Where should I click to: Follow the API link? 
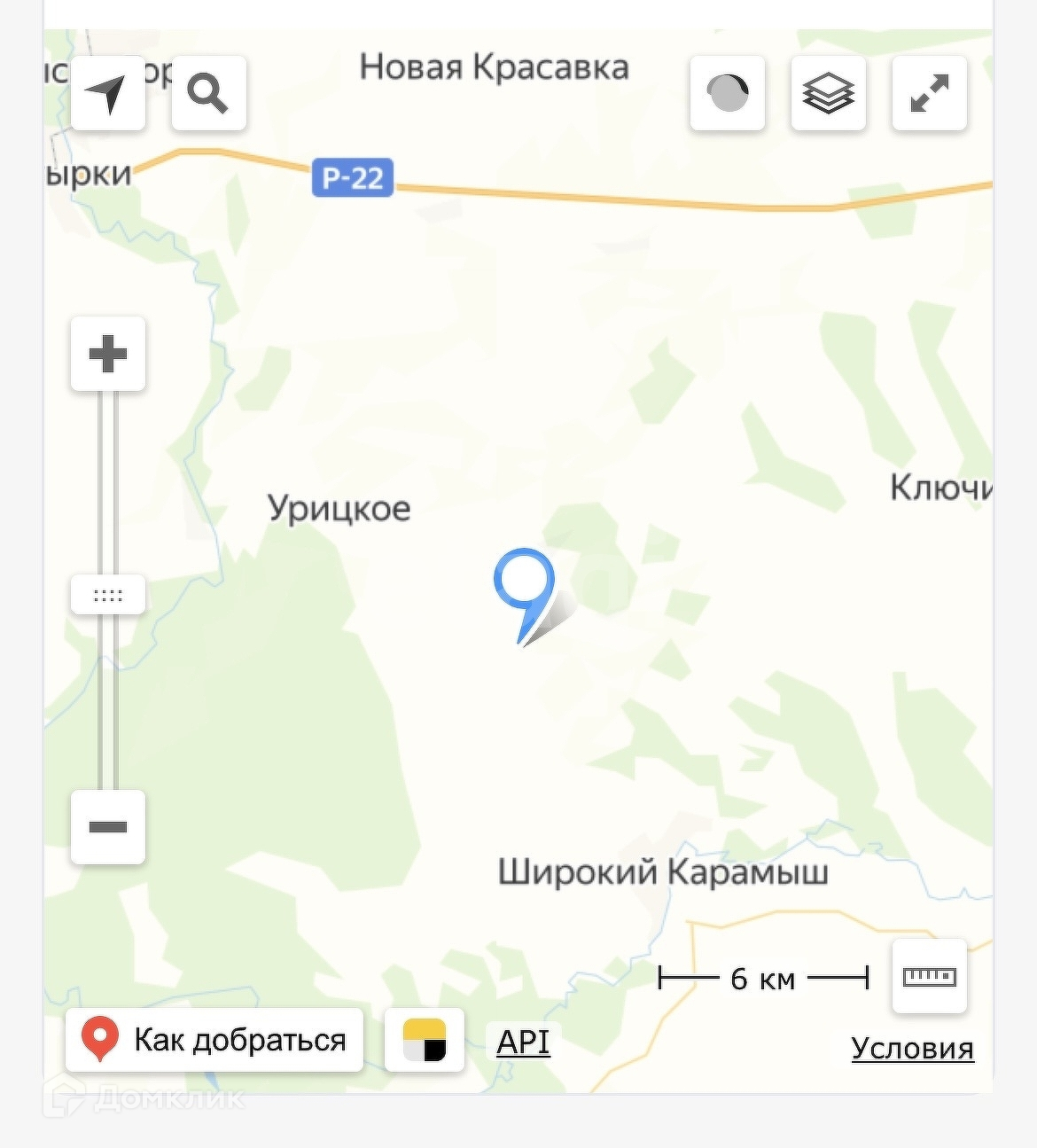[x=523, y=1042]
